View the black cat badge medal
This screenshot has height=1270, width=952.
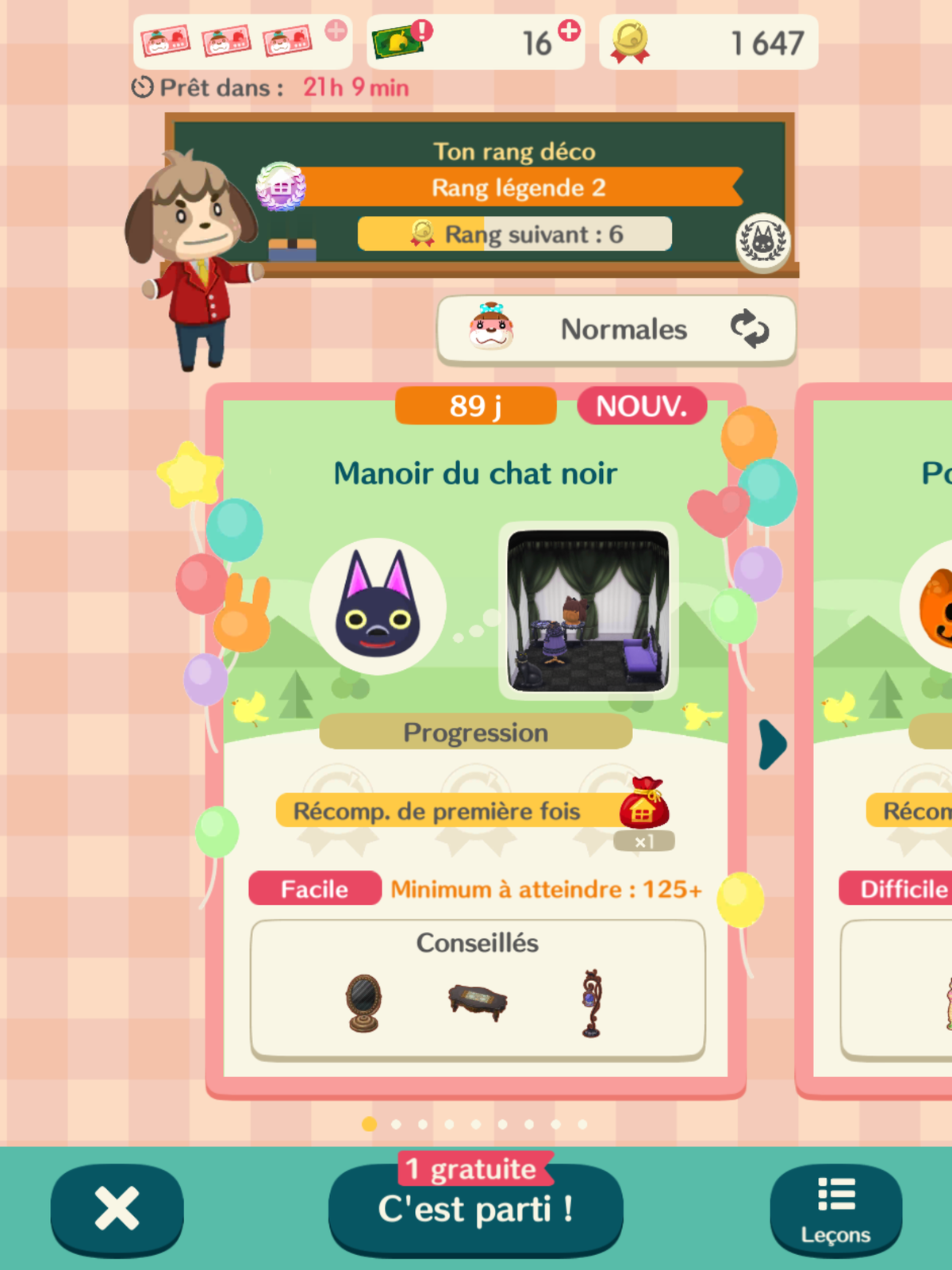pos(762,243)
